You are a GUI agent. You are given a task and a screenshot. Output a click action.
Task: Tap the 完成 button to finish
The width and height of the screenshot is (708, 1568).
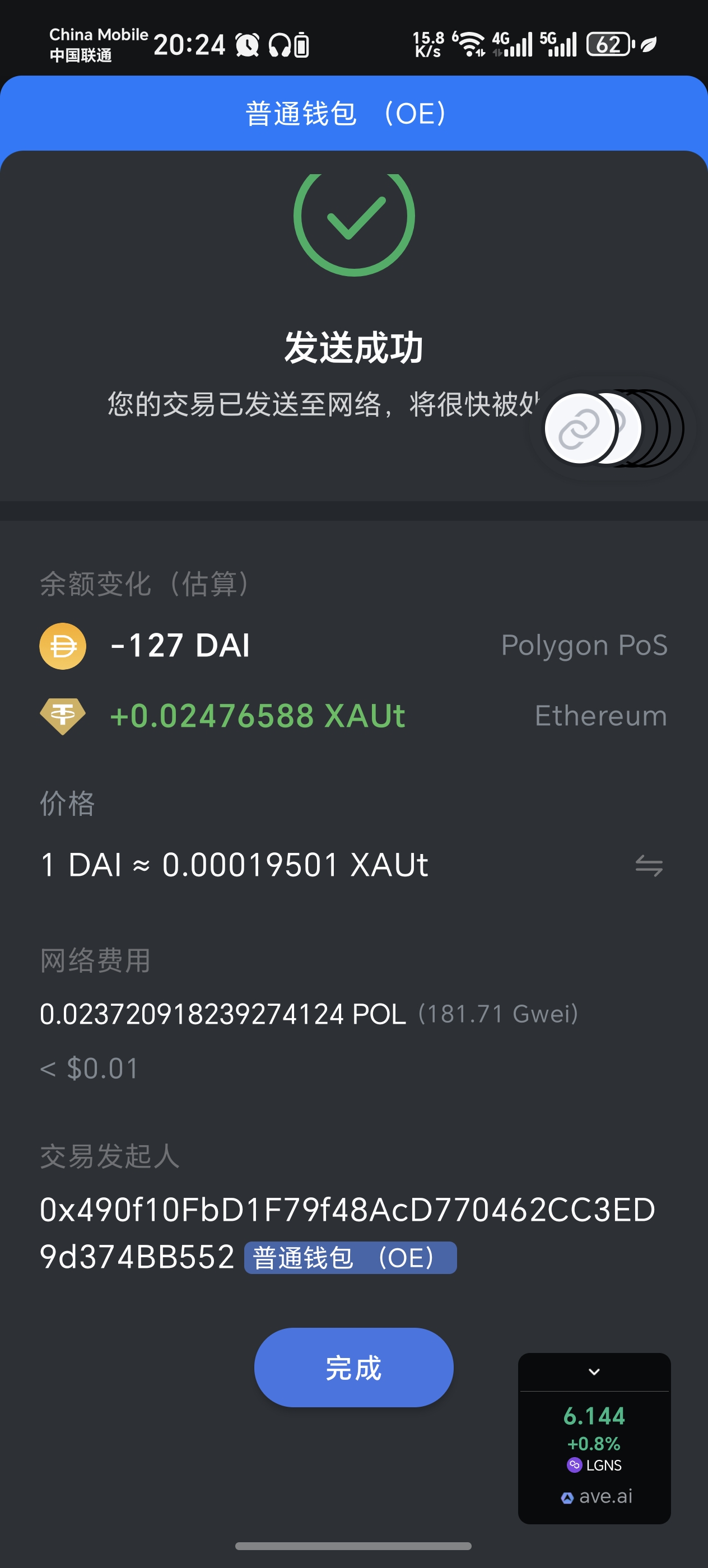[353, 1367]
